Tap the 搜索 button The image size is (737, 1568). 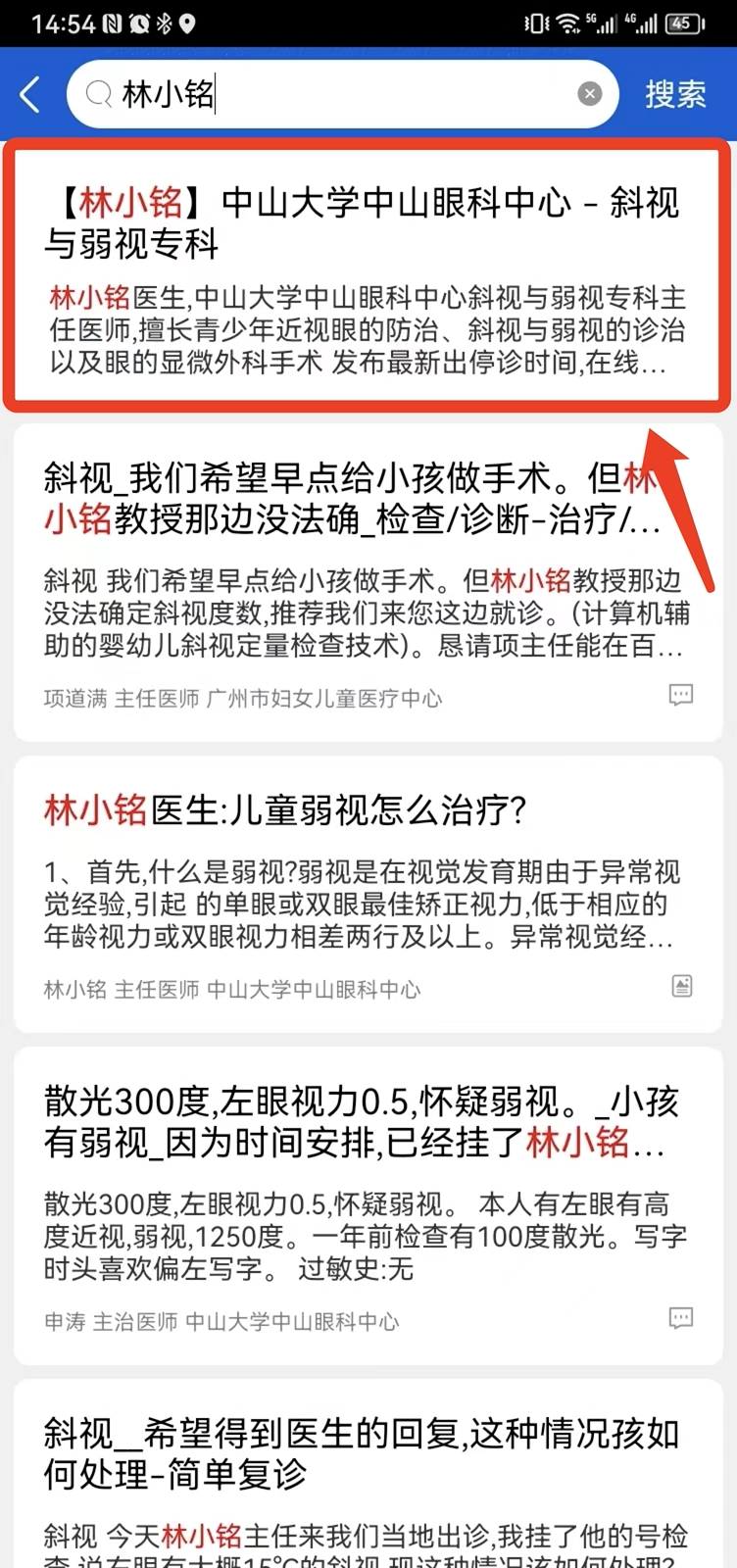pyautogui.click(x=675, y=94)
